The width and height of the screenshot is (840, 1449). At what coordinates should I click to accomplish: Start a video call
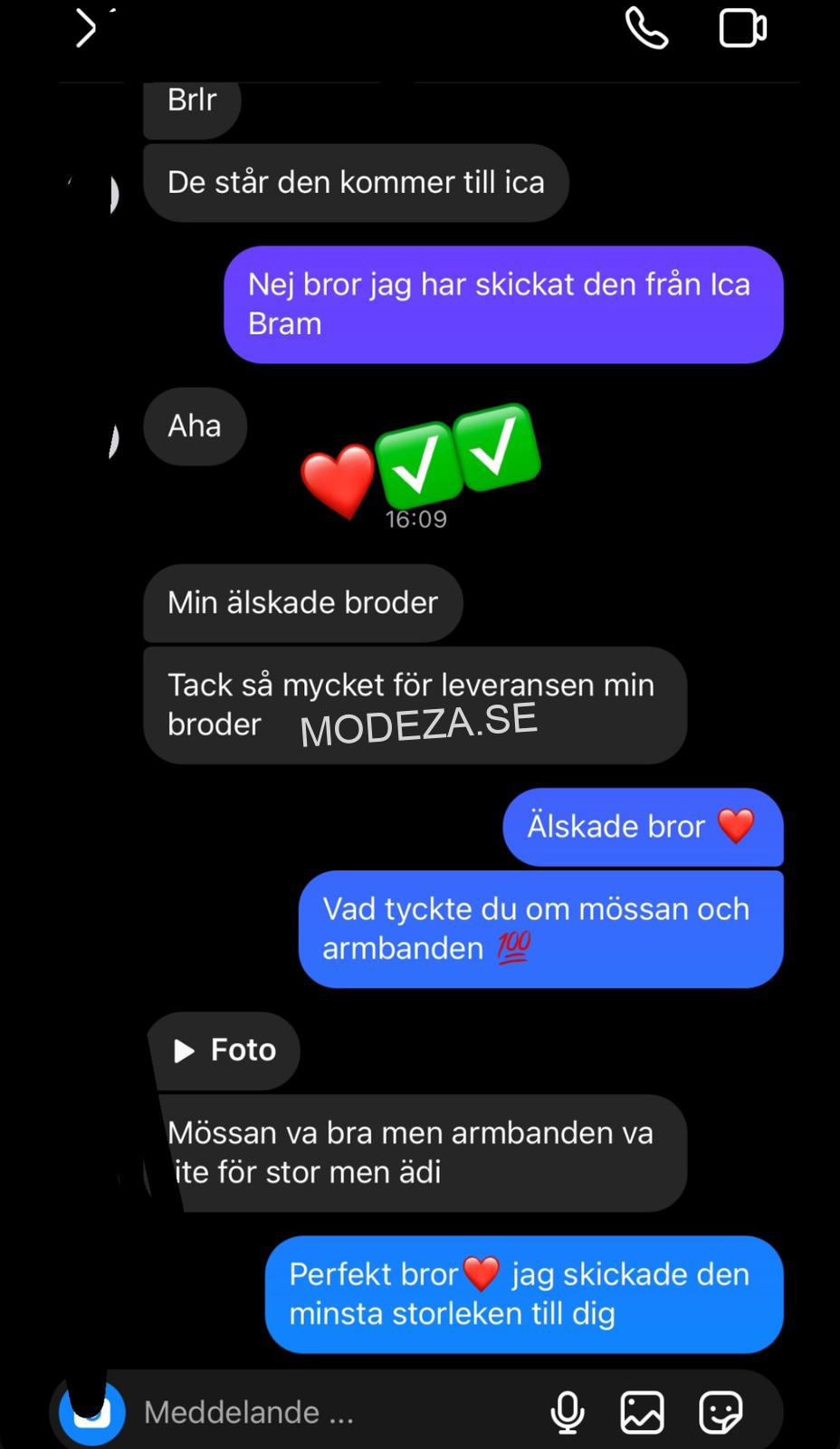click(x=742, y=29)
